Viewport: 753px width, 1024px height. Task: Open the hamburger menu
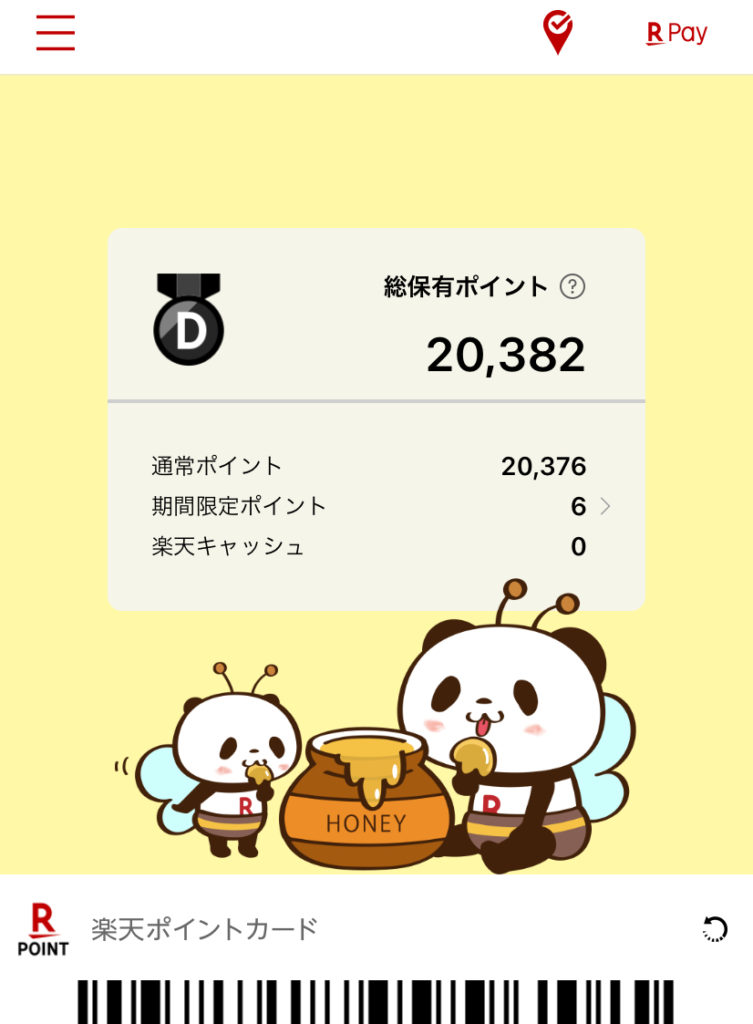(x=56, y=33)
